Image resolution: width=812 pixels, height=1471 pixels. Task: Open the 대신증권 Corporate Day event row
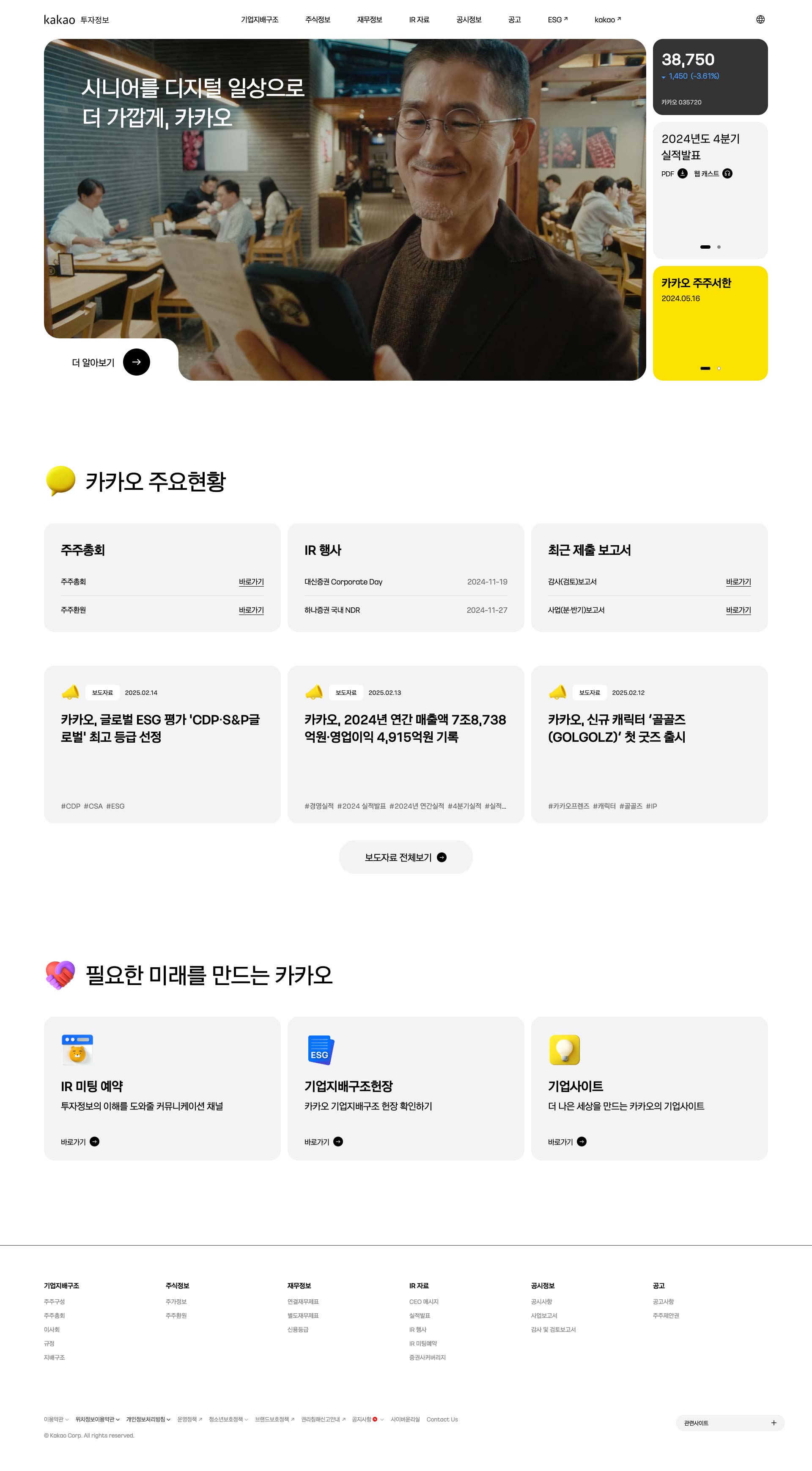(x=406, y=582)
